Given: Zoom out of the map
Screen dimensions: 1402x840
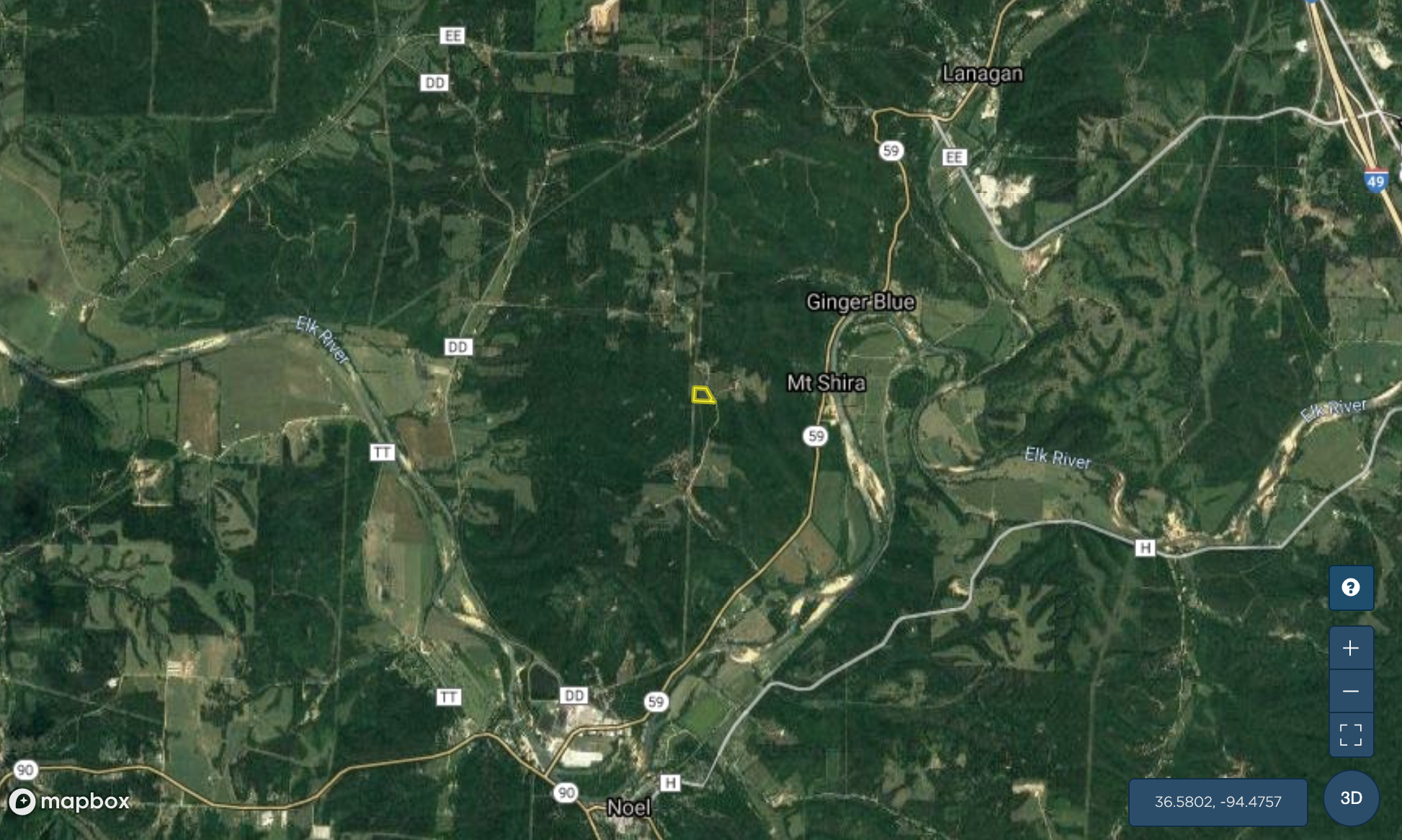Looking at the screenshot, I should point(1351,691).
